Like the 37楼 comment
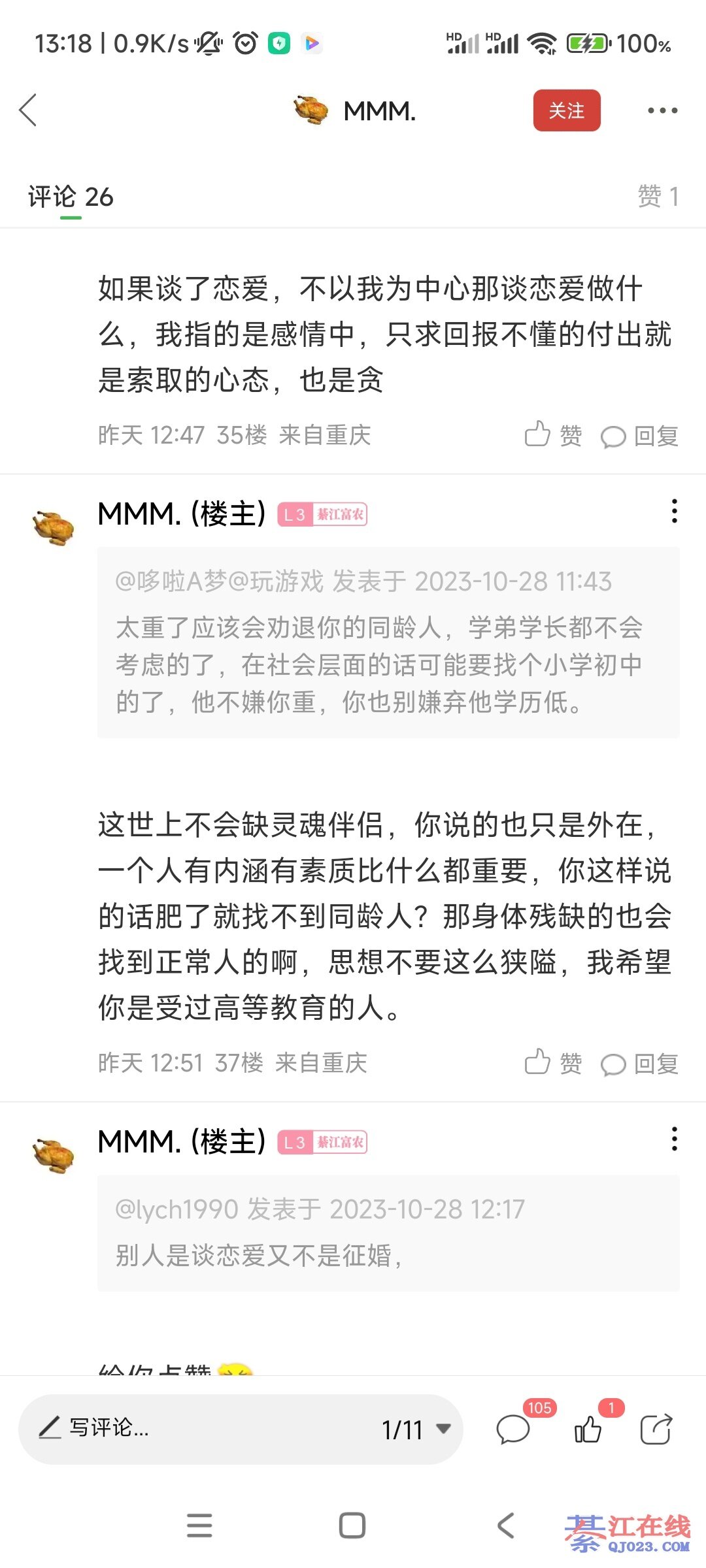 point(553,1063)
